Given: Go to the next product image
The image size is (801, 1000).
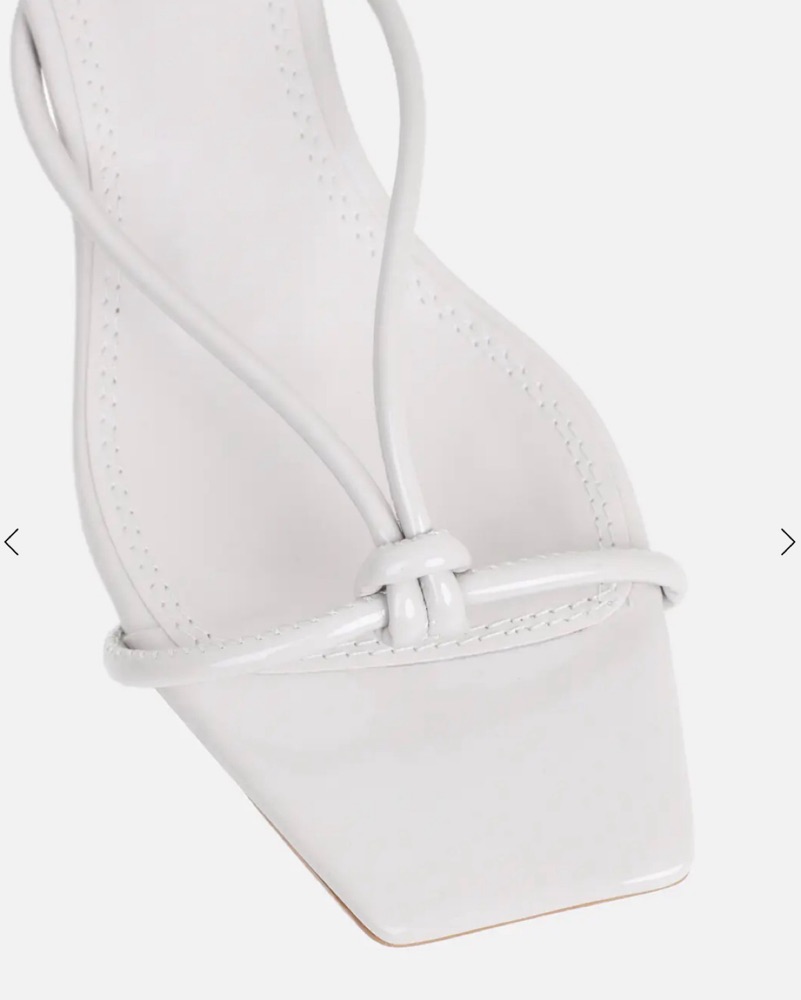Looking at the screenshot, I should (x=787, y=542).
